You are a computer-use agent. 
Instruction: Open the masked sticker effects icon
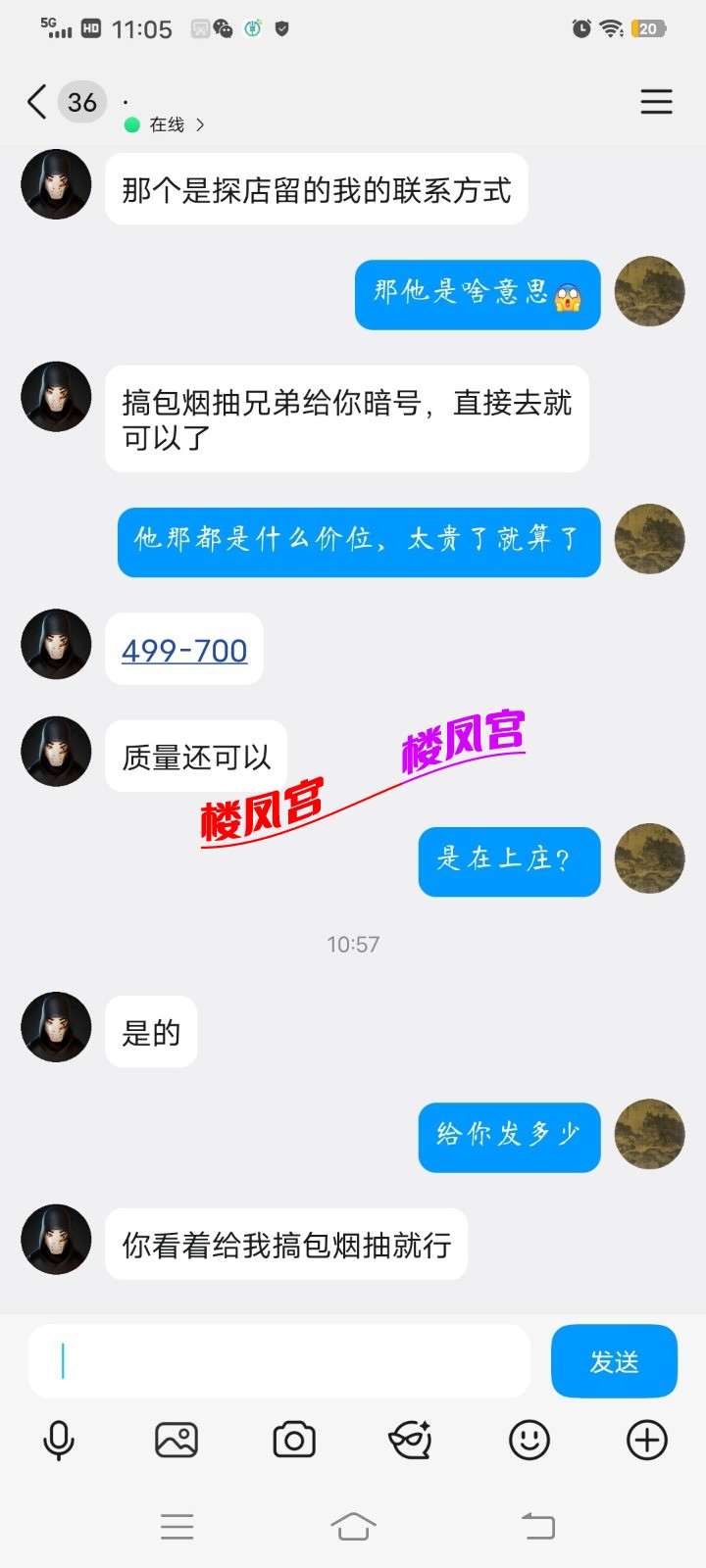click(411, 1441)
